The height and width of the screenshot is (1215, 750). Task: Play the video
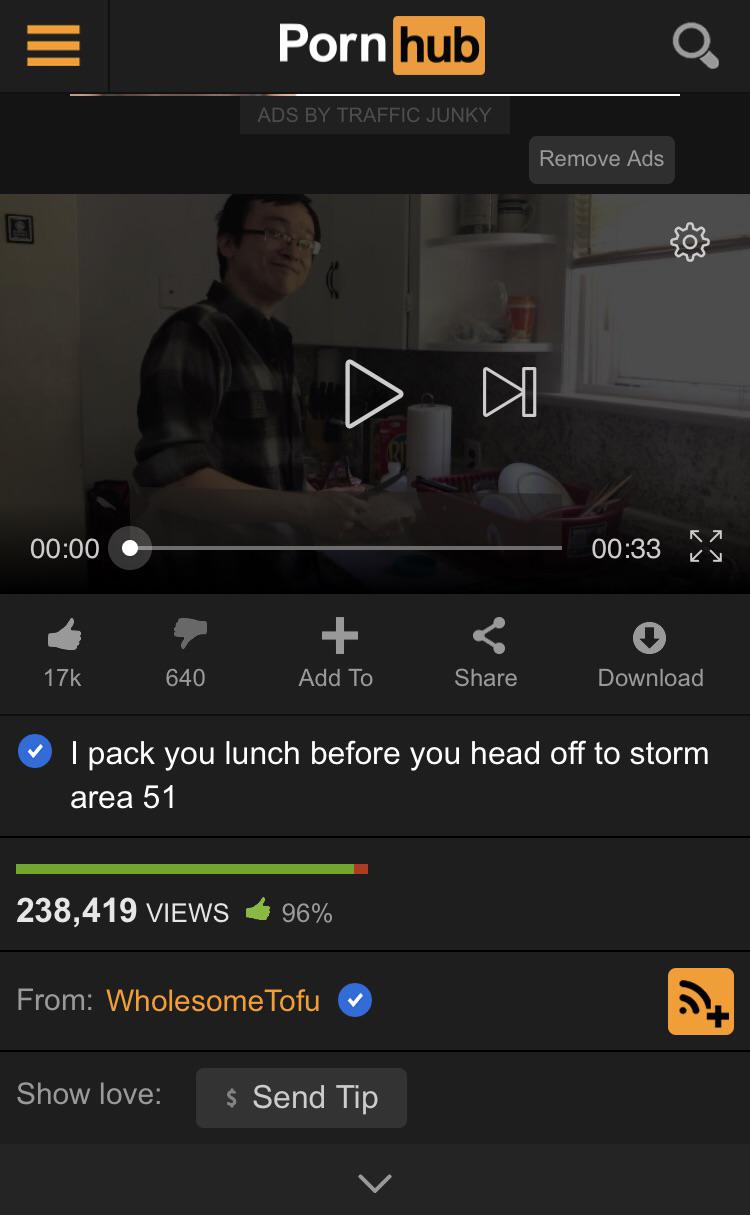pos(373,393)
